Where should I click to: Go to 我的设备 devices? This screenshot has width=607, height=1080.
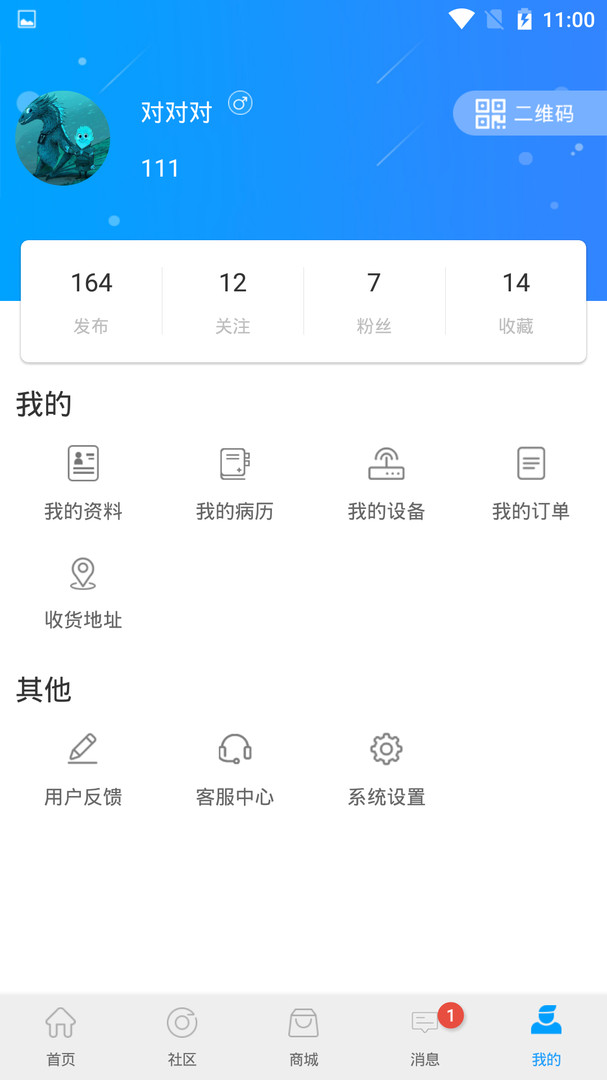tap(386, 483)
